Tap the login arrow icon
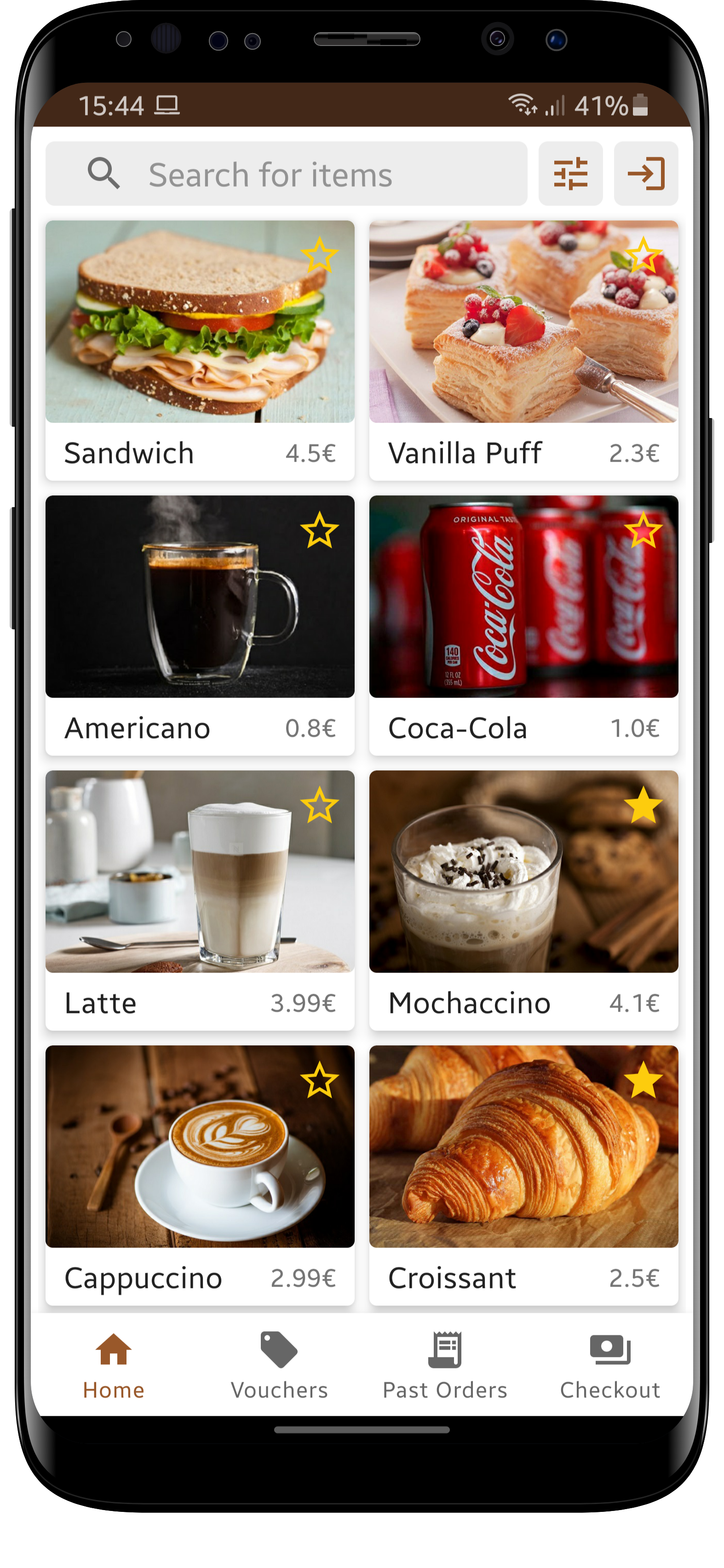 (645, 173)
